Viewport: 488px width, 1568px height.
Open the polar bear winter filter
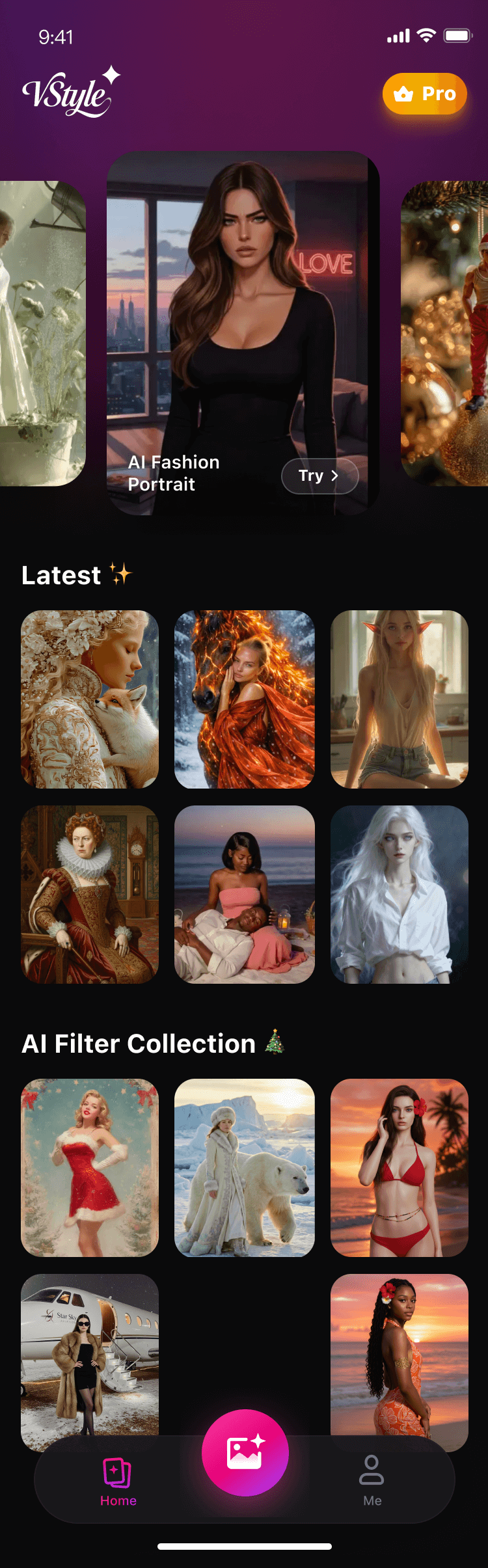pyautogui.click(x=245, y=1167)
